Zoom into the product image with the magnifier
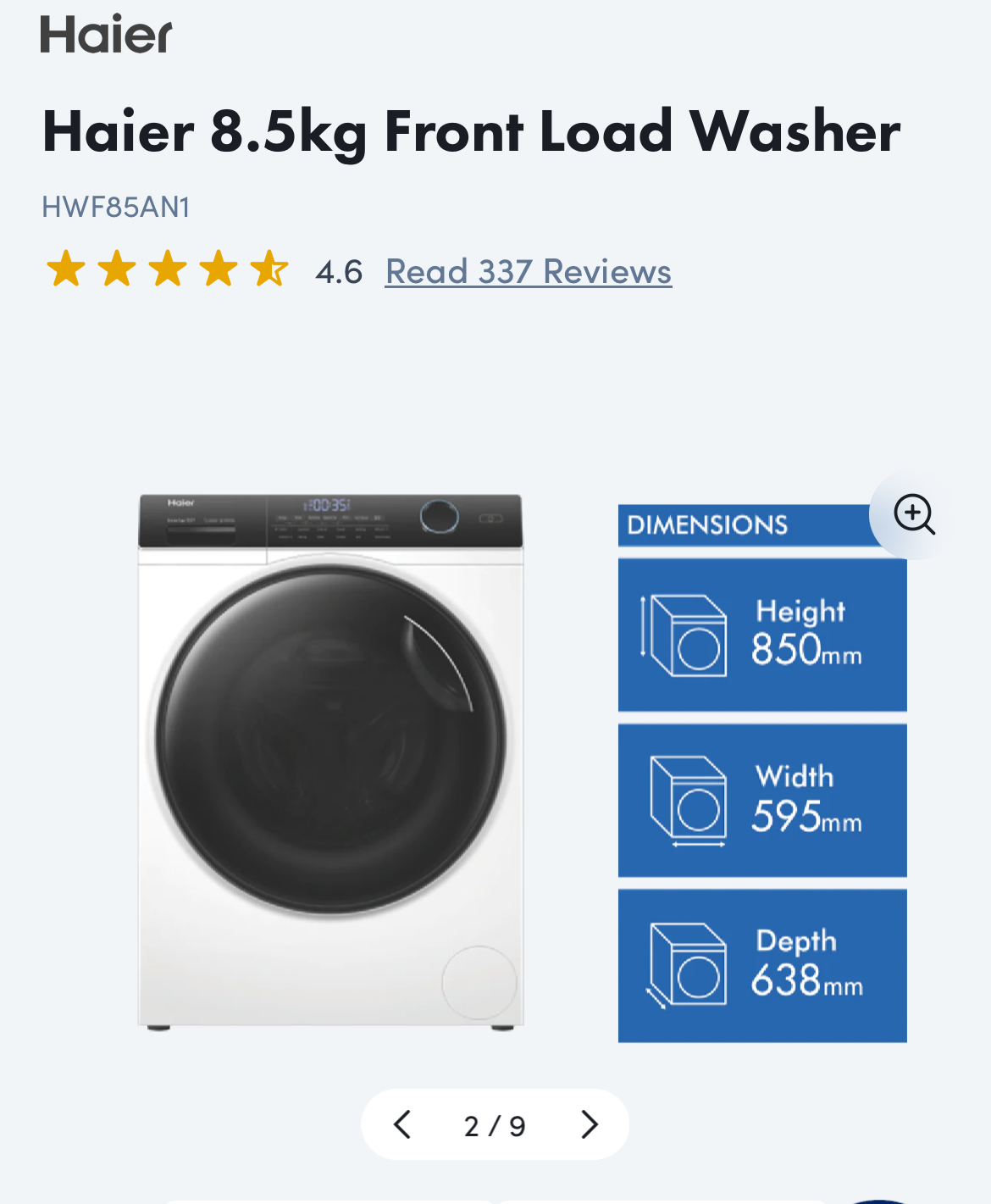Screen dimensions: 991x1204 pos(914,514)
